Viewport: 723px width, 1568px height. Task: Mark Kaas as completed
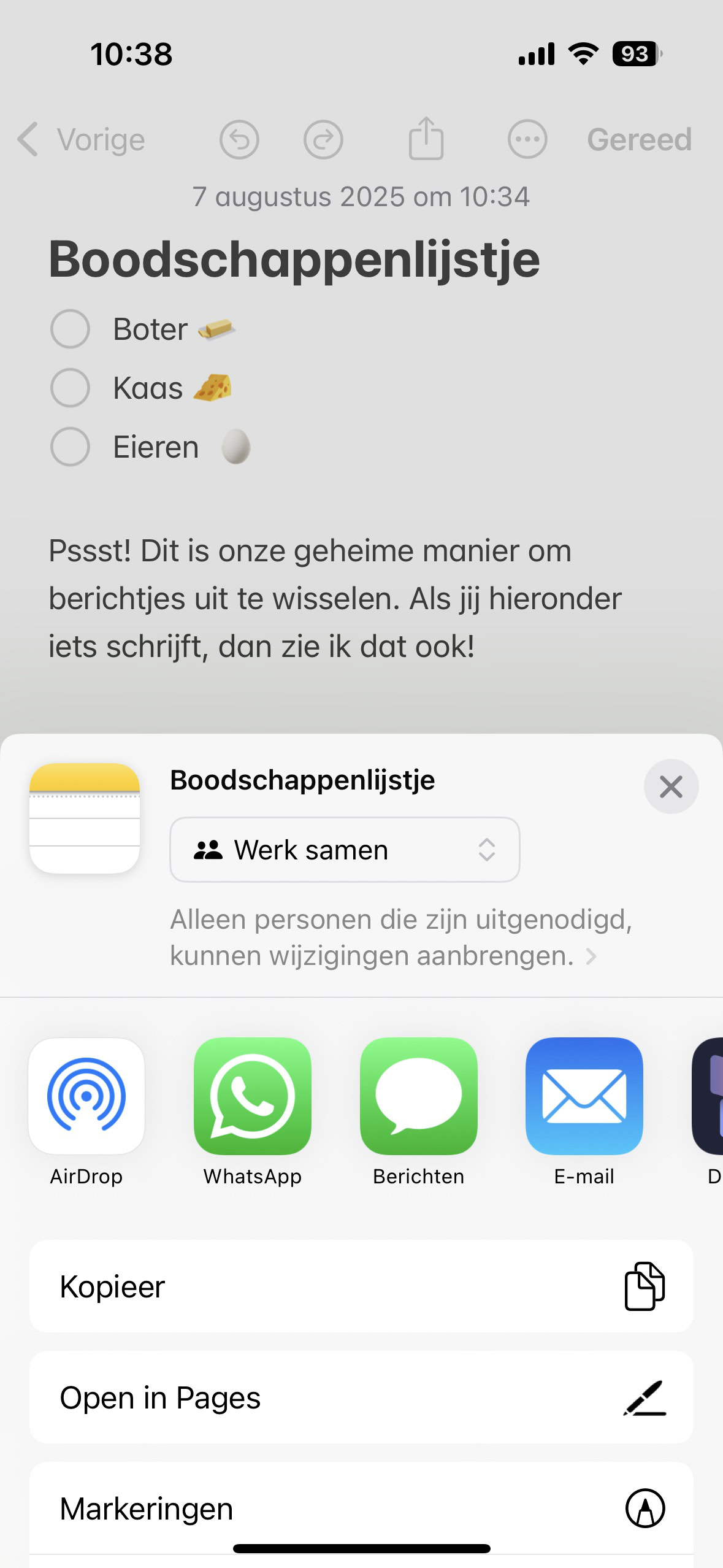coord(70,388)
